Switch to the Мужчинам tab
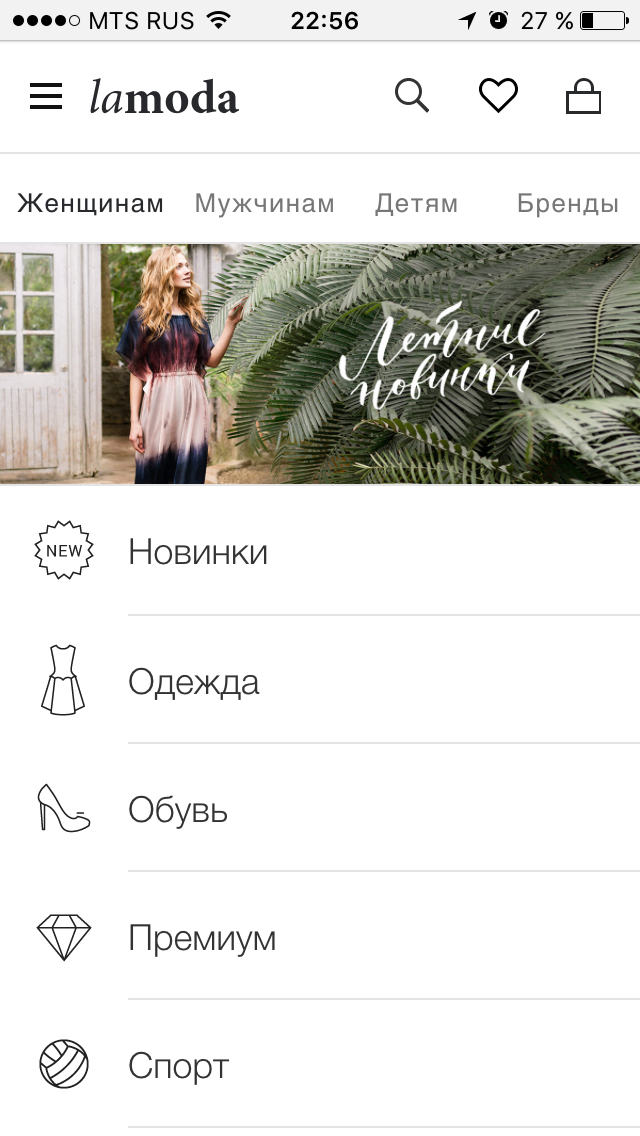Viewport: 640px width, 1136px height. click(265, 204)
